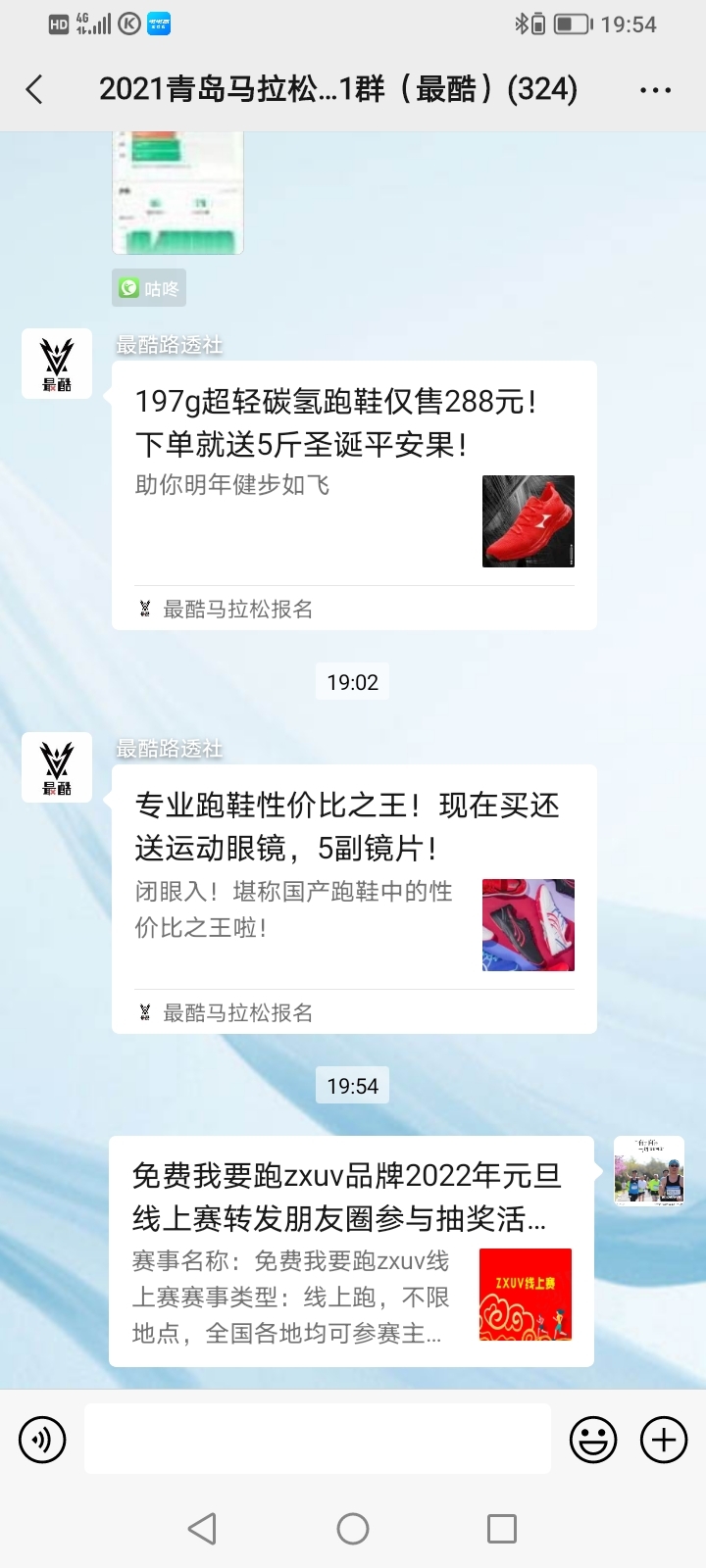Viewport: 706px width, 1568px height.
Task: Focus the message text field
Action: click(318, 1439)
